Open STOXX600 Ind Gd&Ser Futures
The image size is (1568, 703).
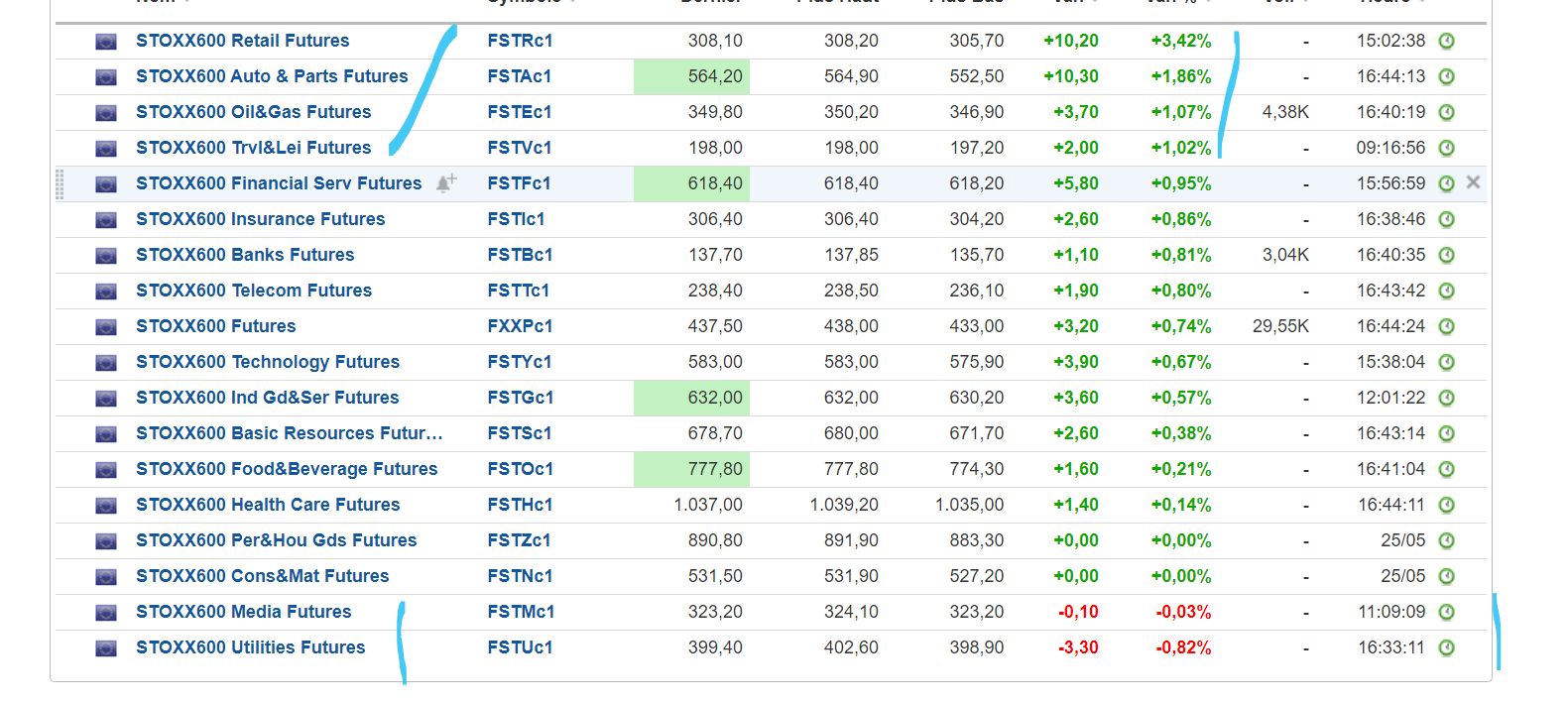[267, 398]
